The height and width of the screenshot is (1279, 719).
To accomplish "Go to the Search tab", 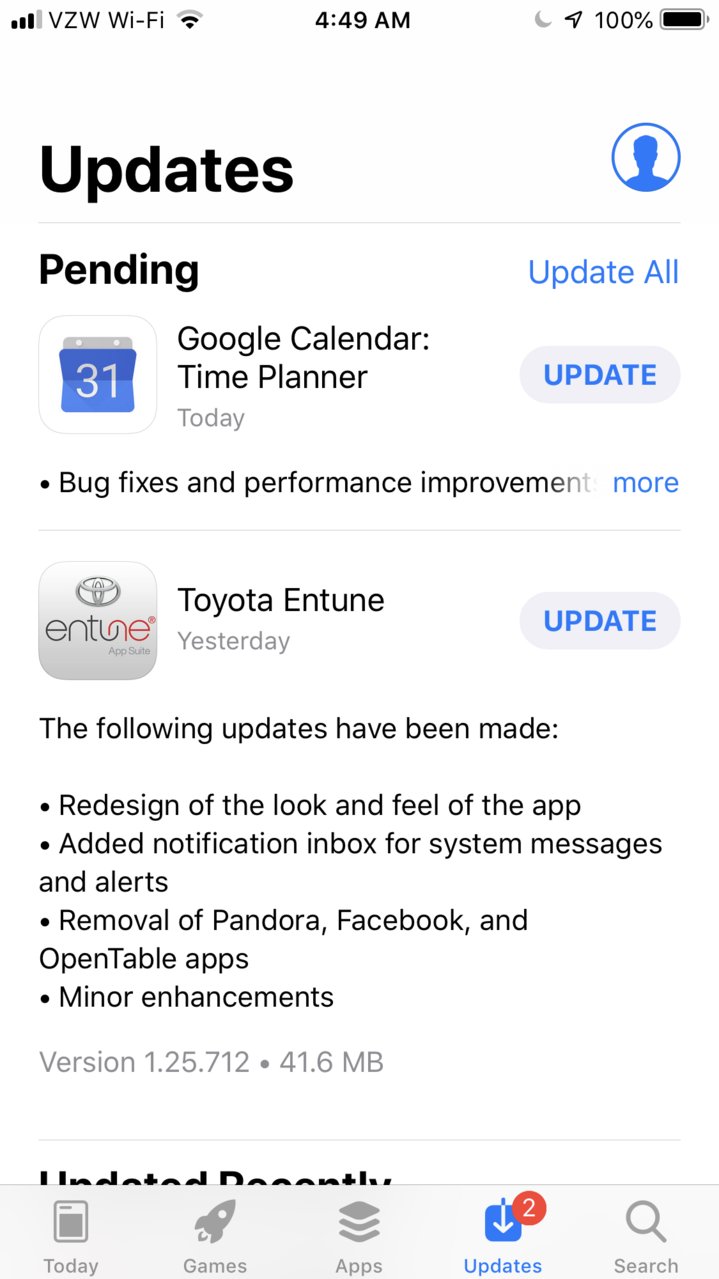I will (646, 1237).
